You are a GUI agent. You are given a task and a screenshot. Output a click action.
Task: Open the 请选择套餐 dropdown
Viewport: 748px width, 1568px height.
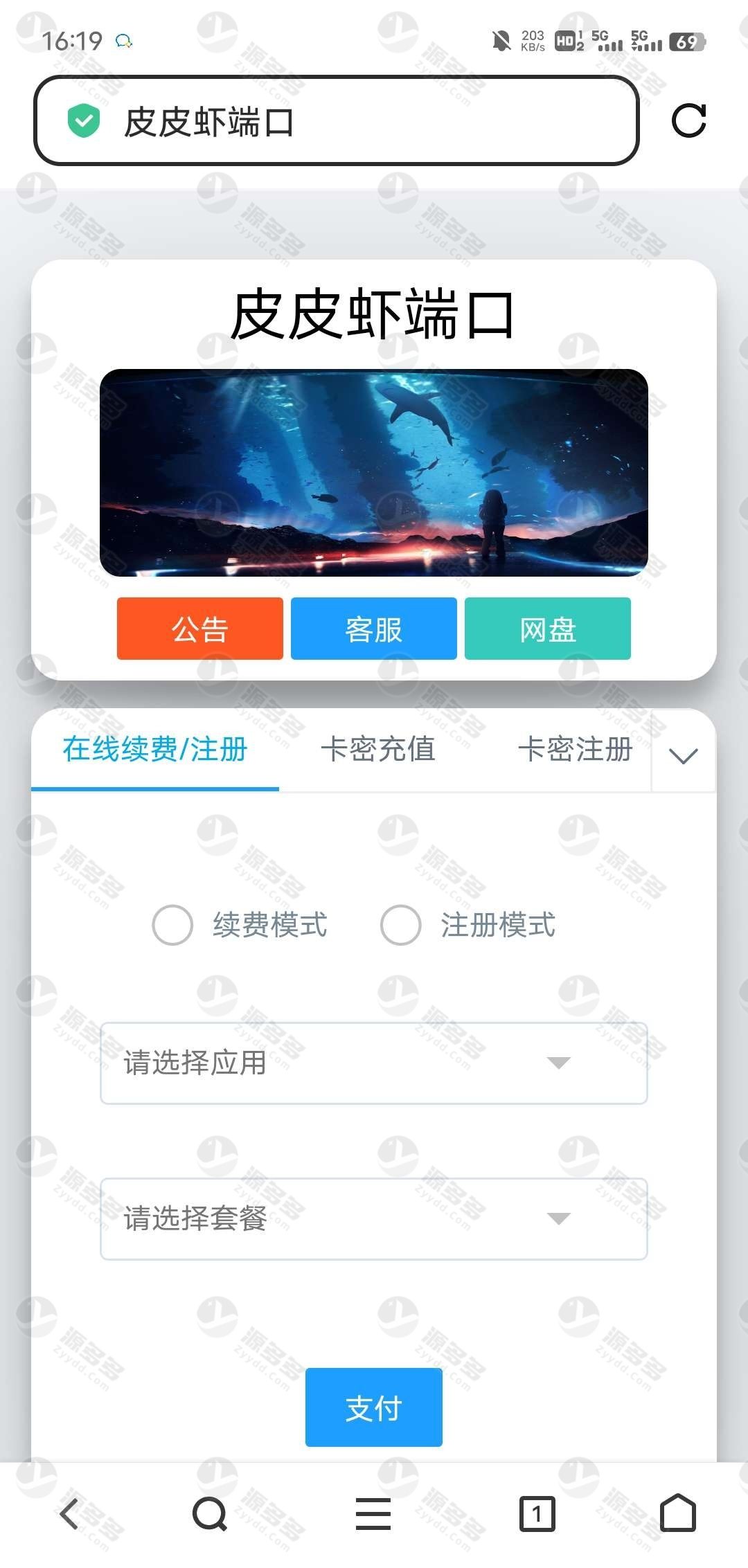(374, 1218)
